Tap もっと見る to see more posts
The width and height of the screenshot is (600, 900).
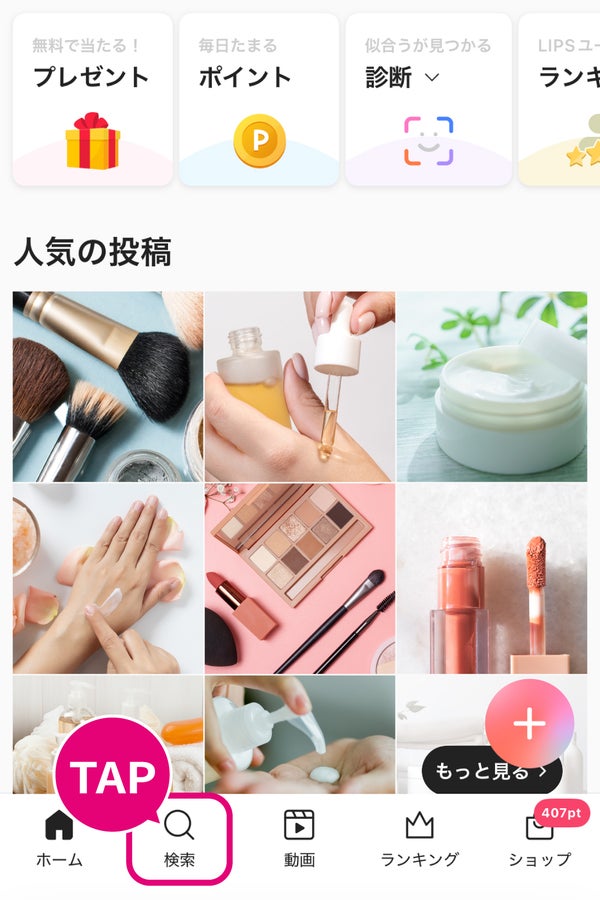[492, 771]
